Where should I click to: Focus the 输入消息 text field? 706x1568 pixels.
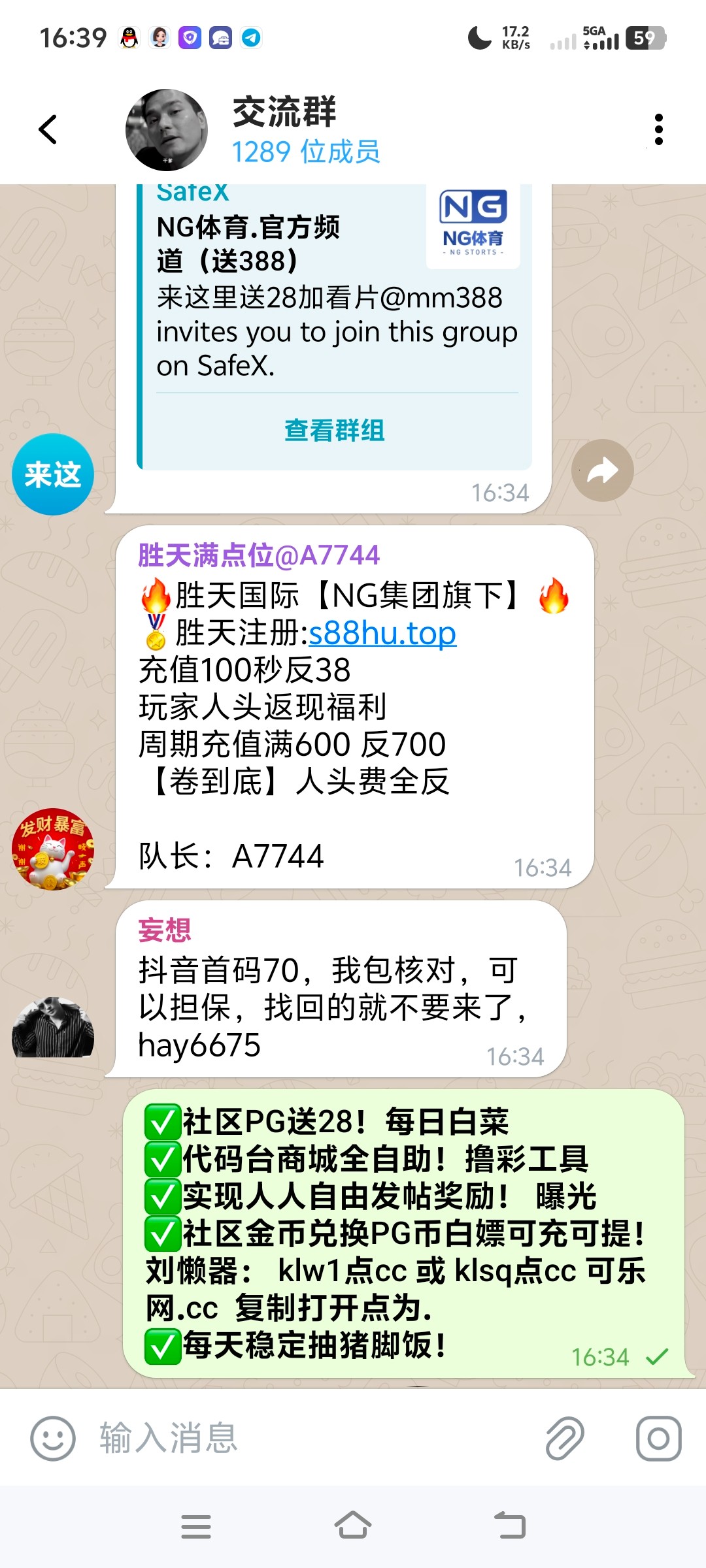click(x=314, y=1438)
